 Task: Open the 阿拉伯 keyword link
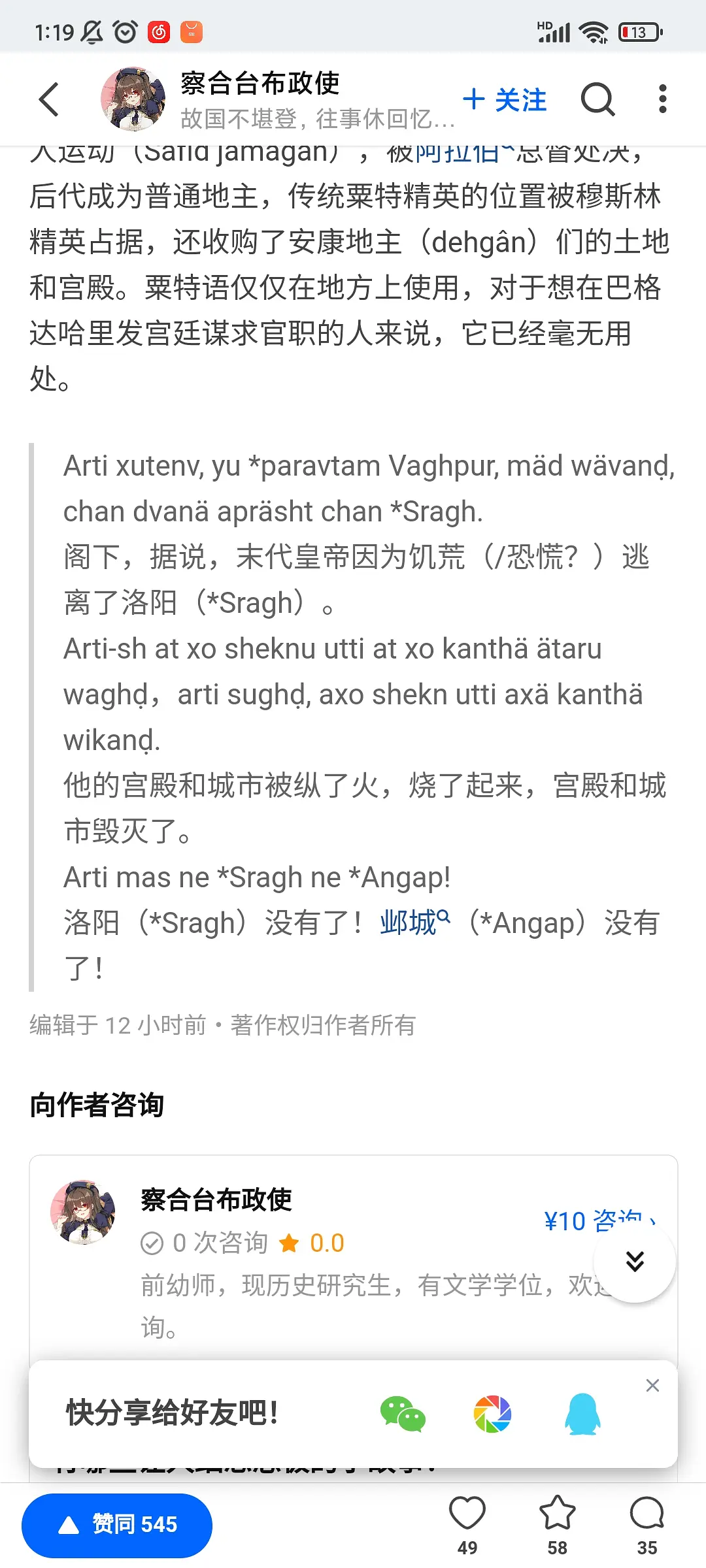[x=458, y=154]
